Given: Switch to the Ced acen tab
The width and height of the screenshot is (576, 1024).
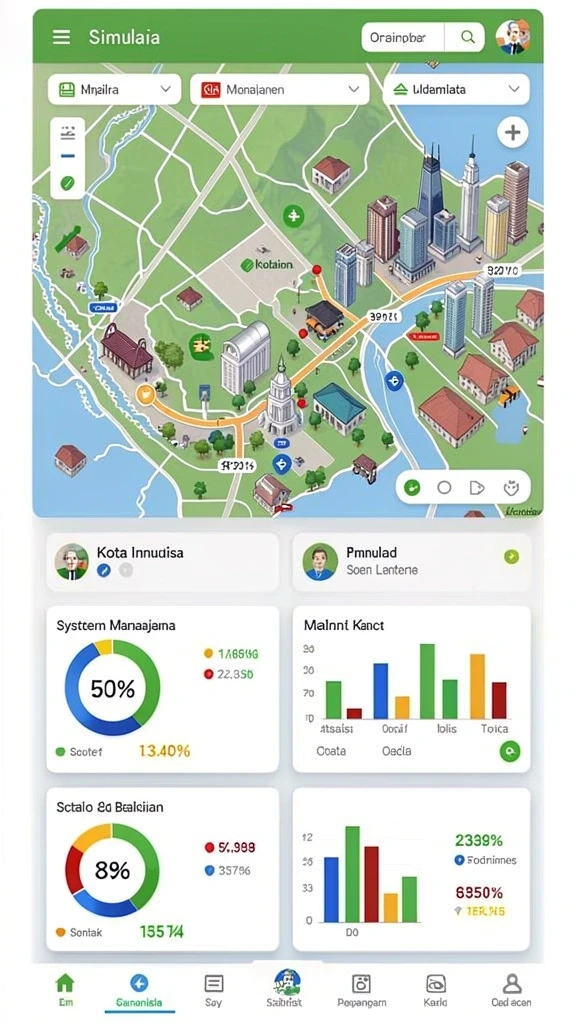Looking at the screenshot, I should (512, 989).
